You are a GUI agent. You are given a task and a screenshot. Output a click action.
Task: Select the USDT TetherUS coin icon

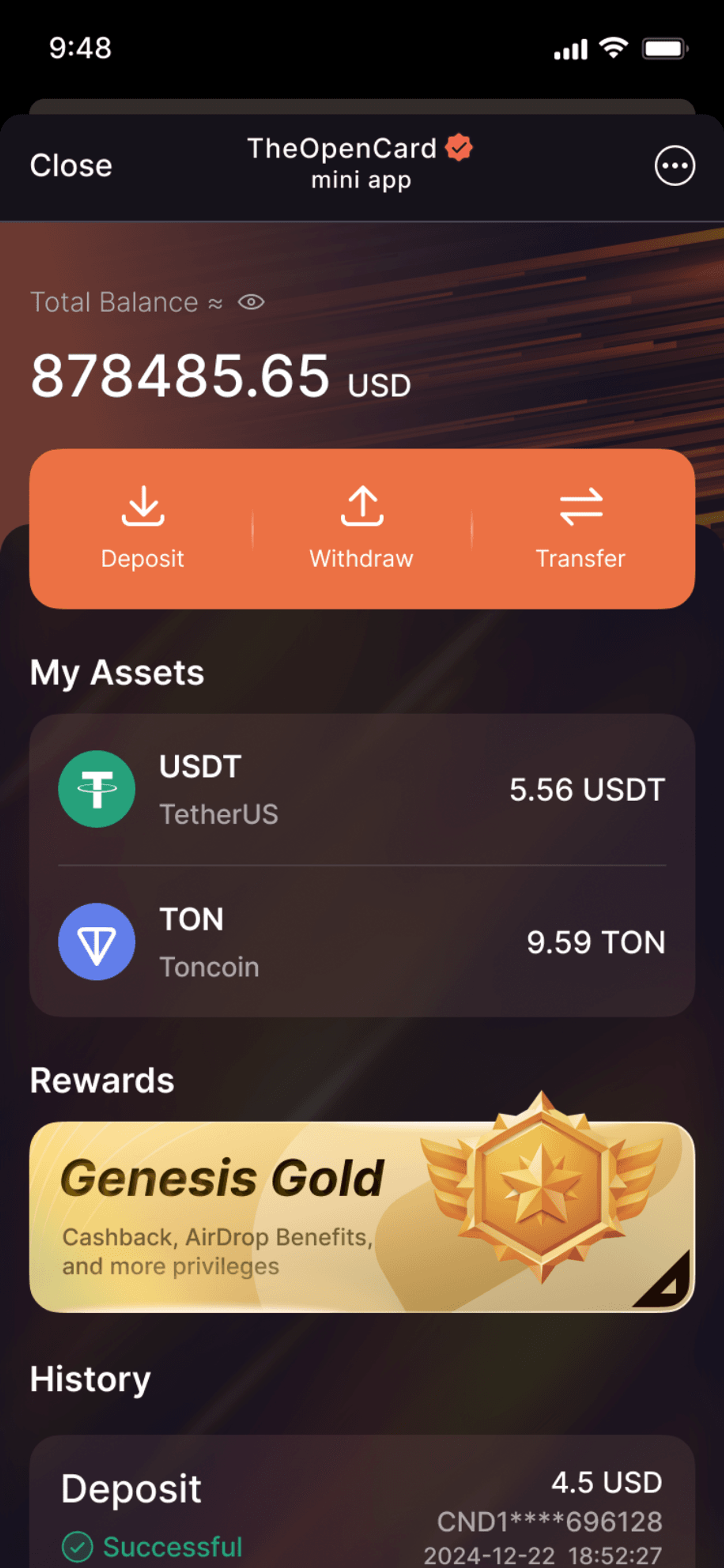point(97,788)
